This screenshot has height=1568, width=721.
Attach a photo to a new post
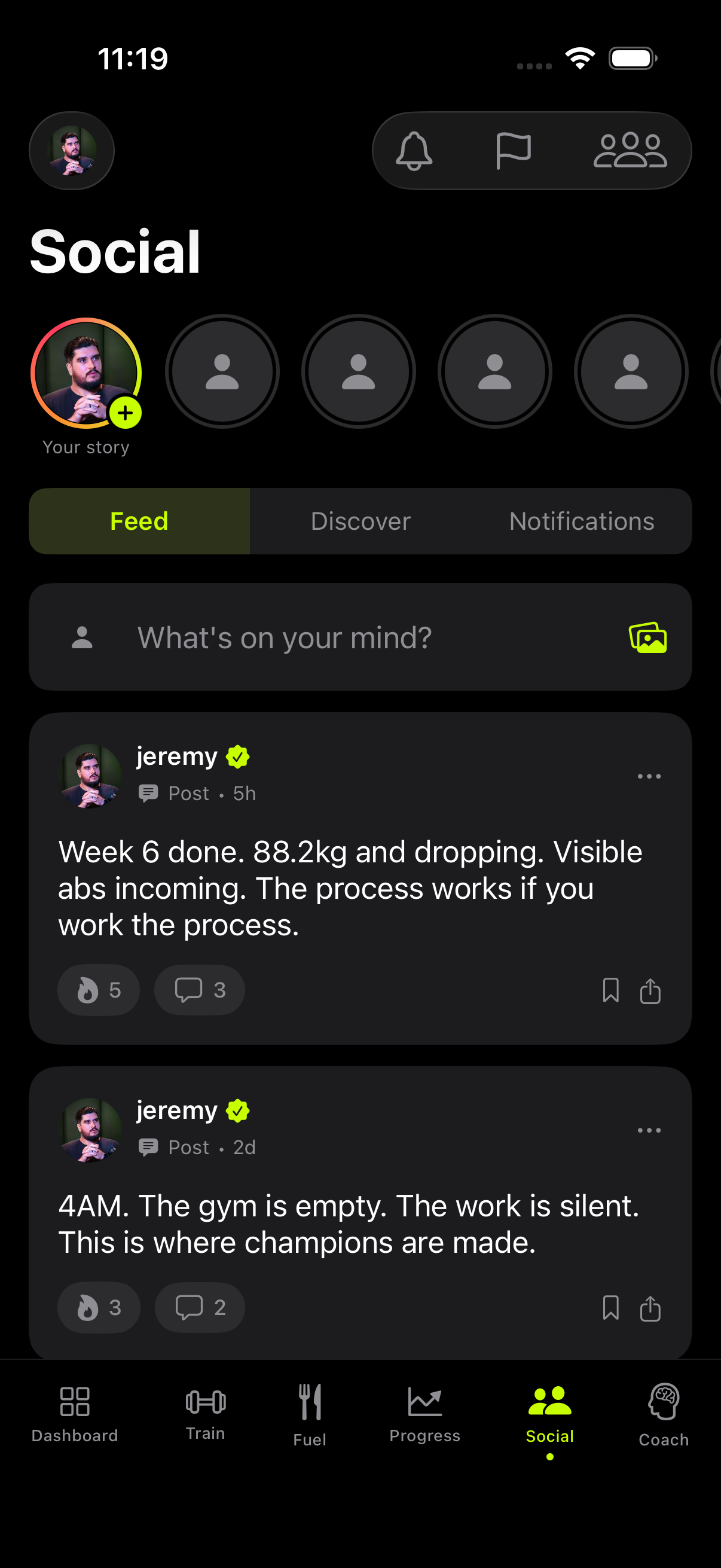pos(647,638)
